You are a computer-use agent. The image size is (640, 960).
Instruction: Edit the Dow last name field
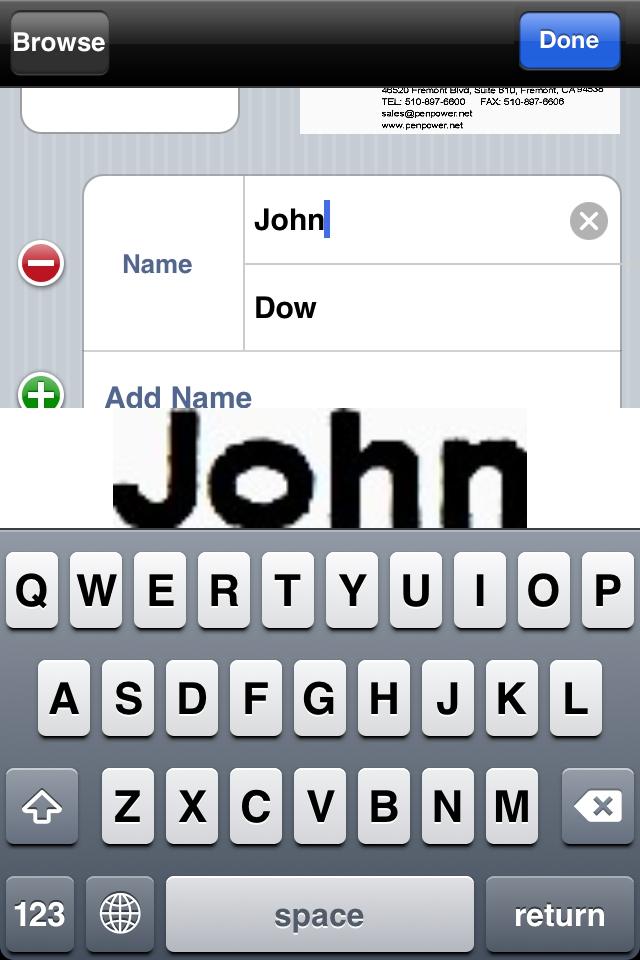[430, 308]
